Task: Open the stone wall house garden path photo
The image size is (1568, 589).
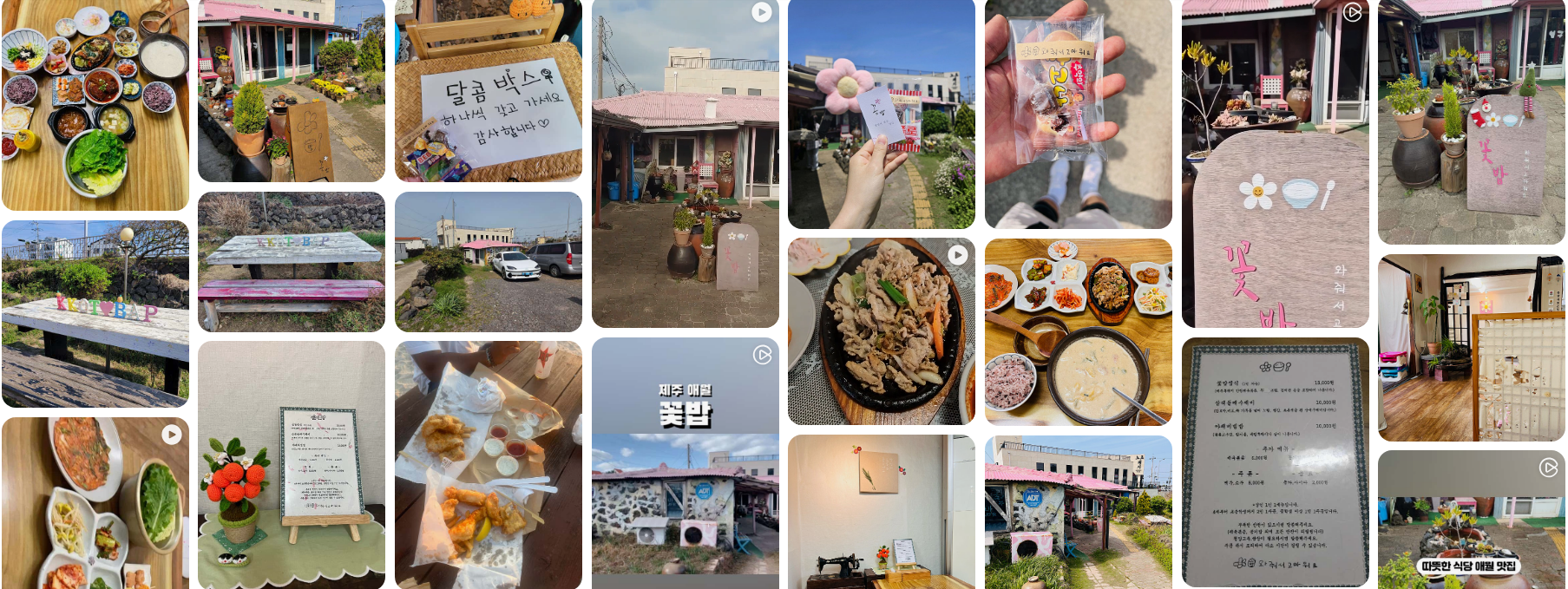Action: click(x=1078, y=512)
